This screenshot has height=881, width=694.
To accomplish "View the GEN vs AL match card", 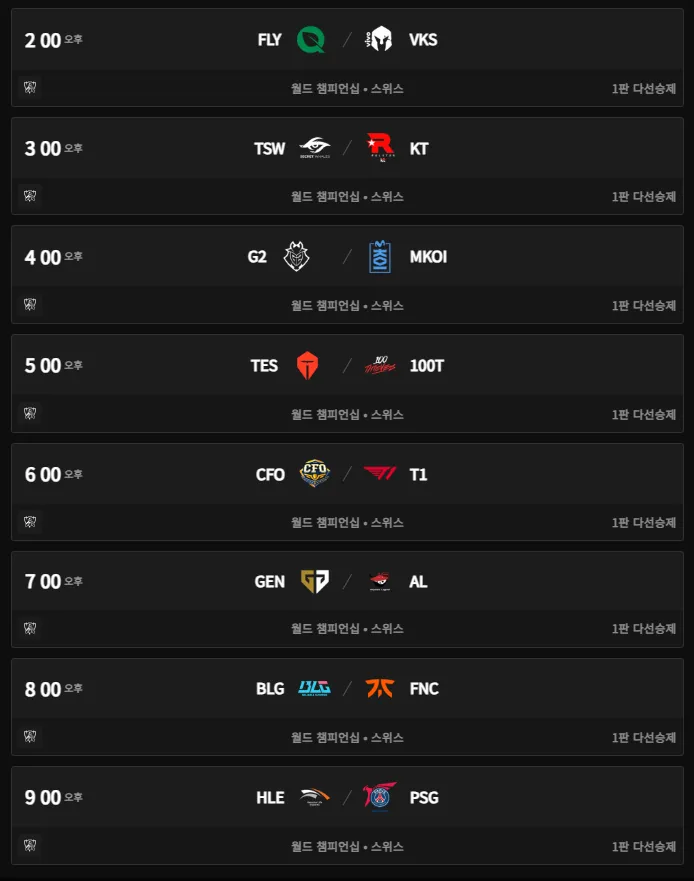I will pyautogui.click(x=347, y=582).
